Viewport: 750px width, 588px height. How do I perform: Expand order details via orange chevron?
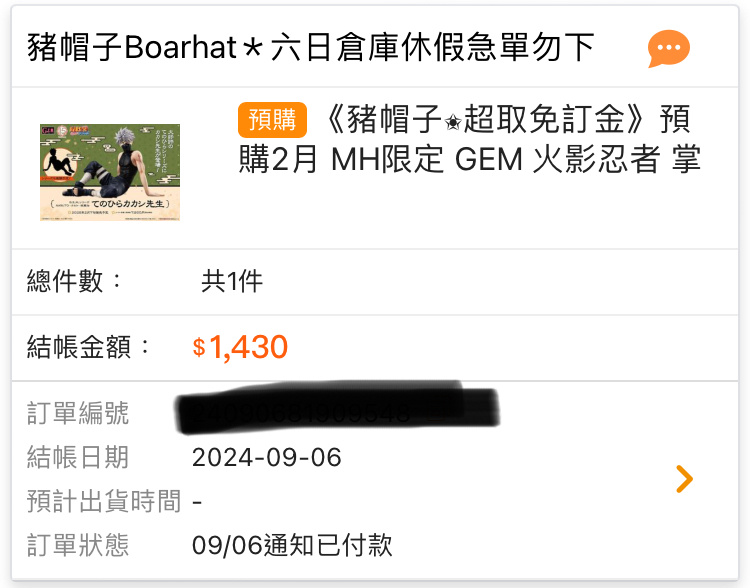(x=684, y=478)
